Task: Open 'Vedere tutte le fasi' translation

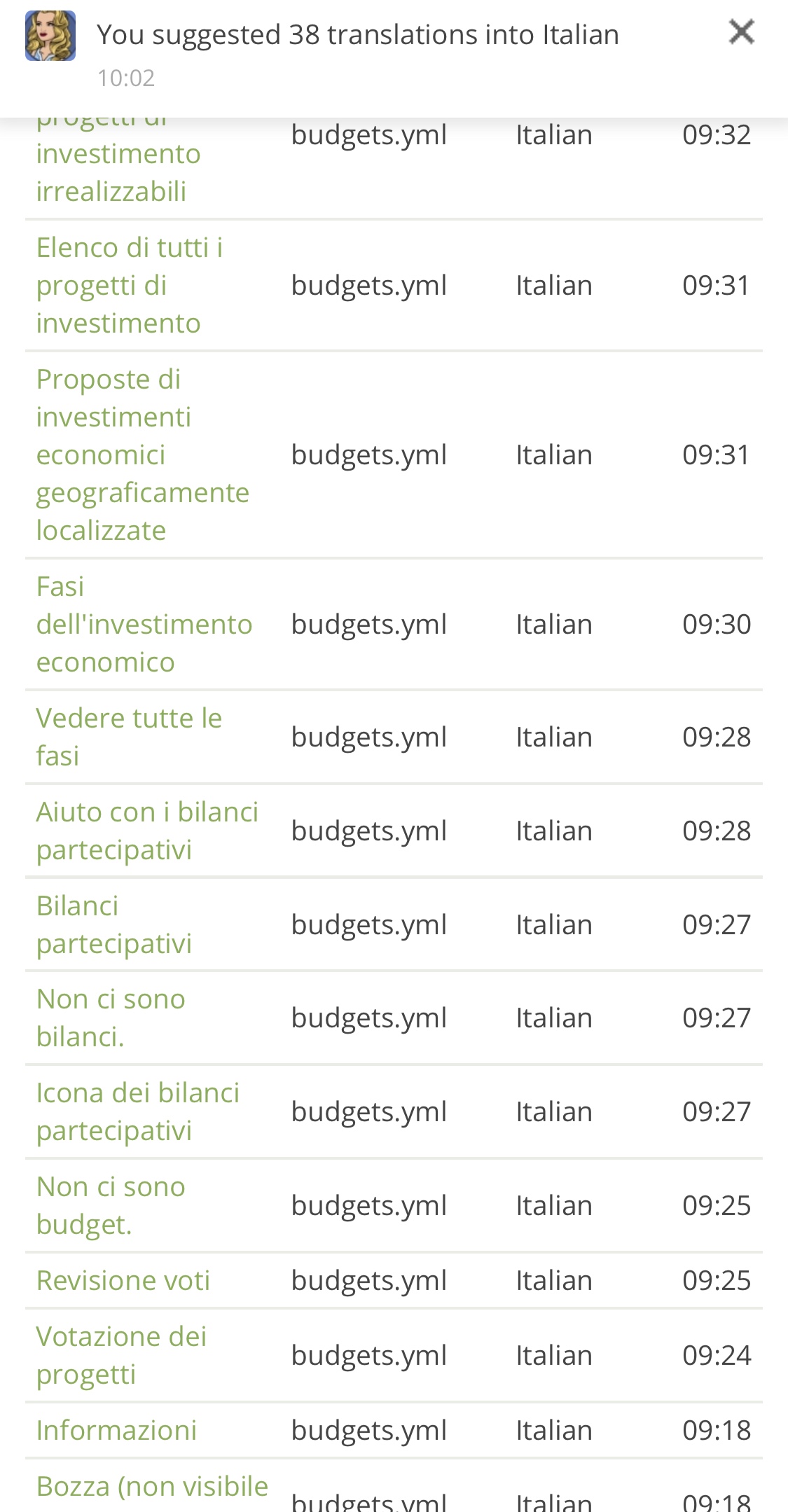Action: tap(129, 737)
